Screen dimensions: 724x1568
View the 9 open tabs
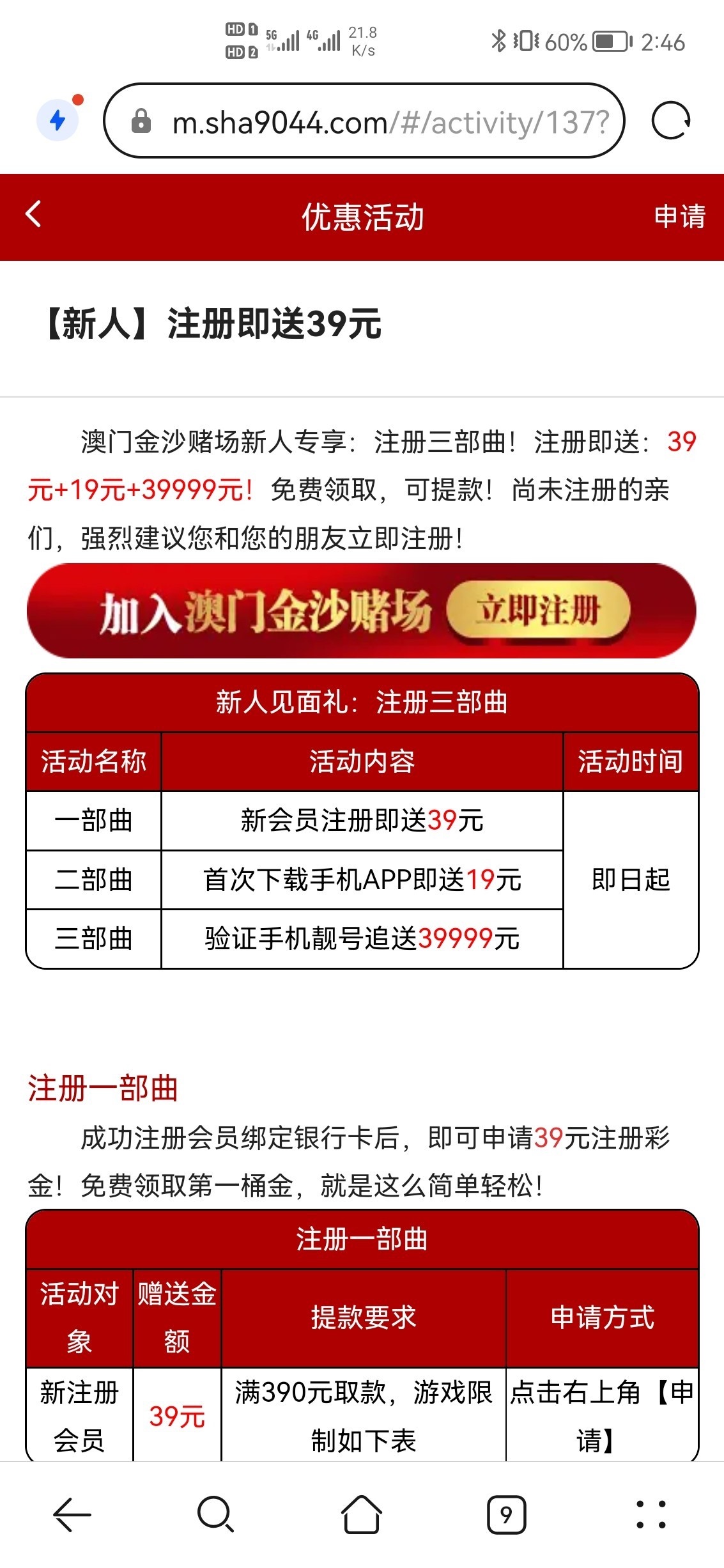[506, 1514]
